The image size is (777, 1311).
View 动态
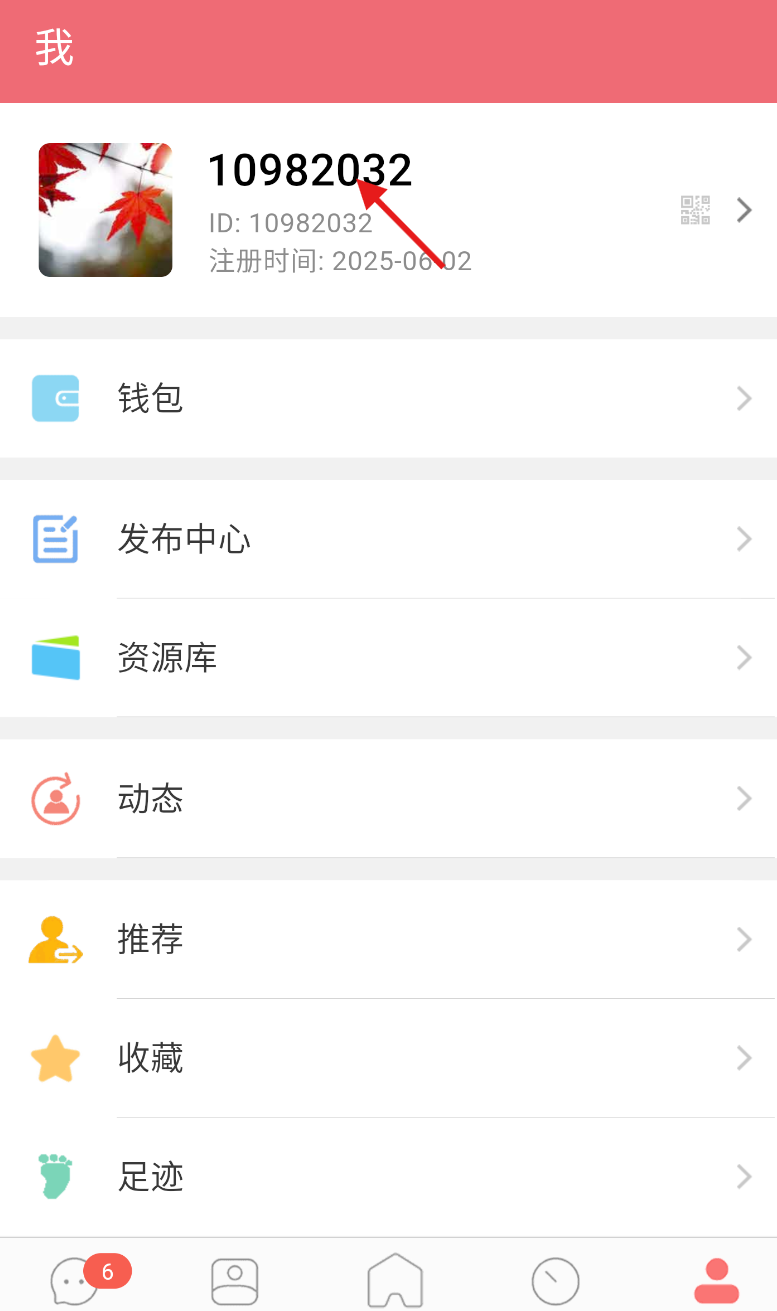coord(388,798)
